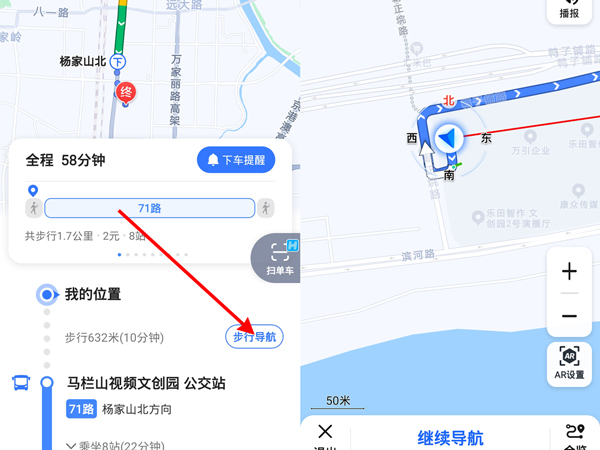Exit navigation with the X button
Screen dimensions: 600x450
325,434
